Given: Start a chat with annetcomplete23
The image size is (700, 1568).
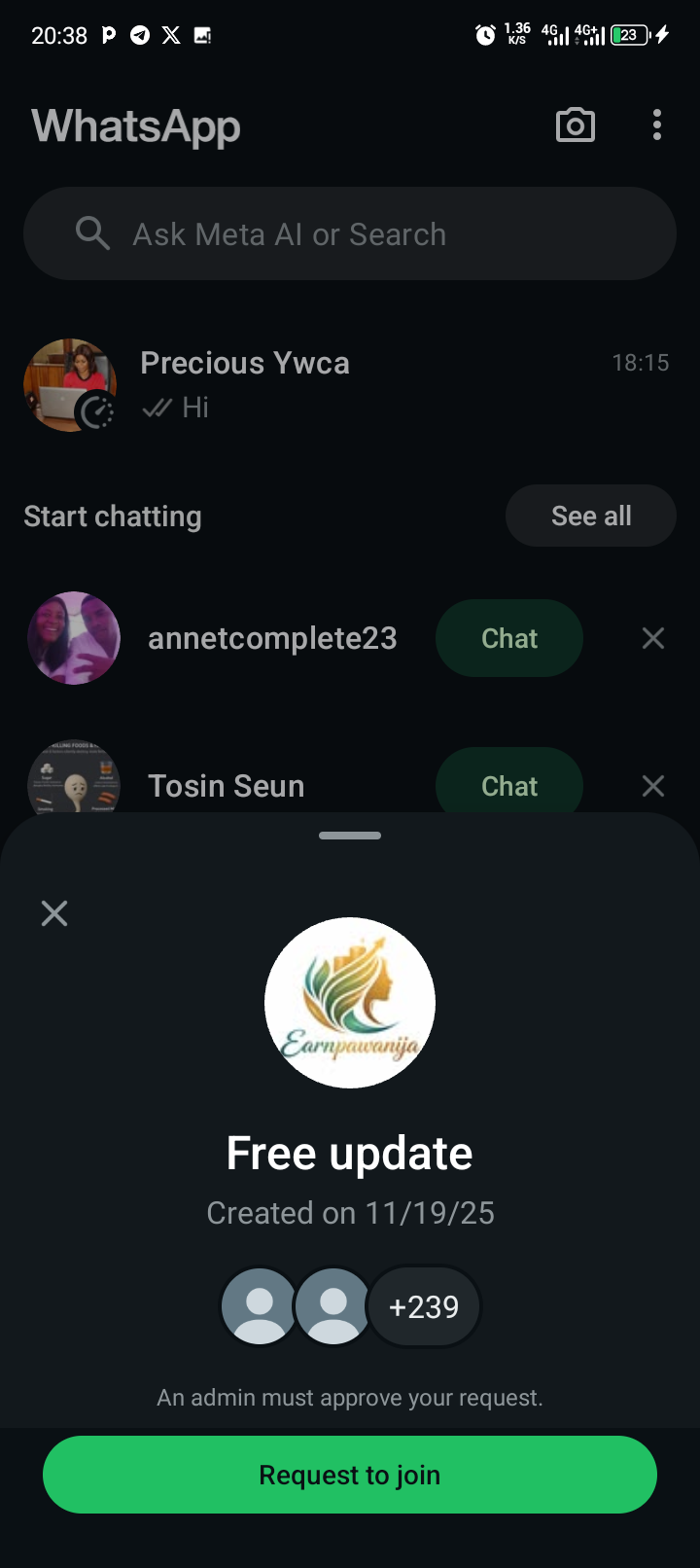Looking at the screenshot, I should point(508,638).
